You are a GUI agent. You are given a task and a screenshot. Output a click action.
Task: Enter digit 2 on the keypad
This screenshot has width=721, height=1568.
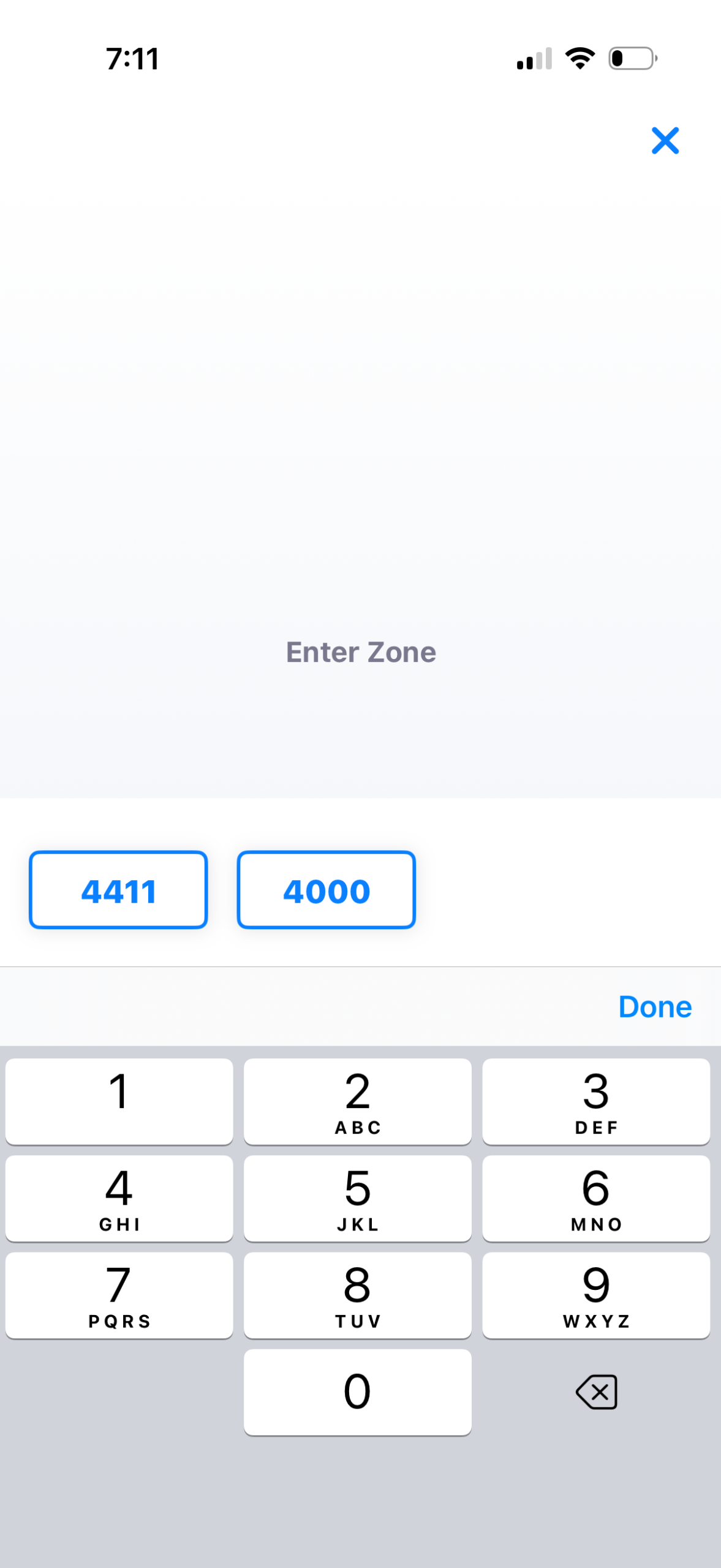[x=357, y=1101]
